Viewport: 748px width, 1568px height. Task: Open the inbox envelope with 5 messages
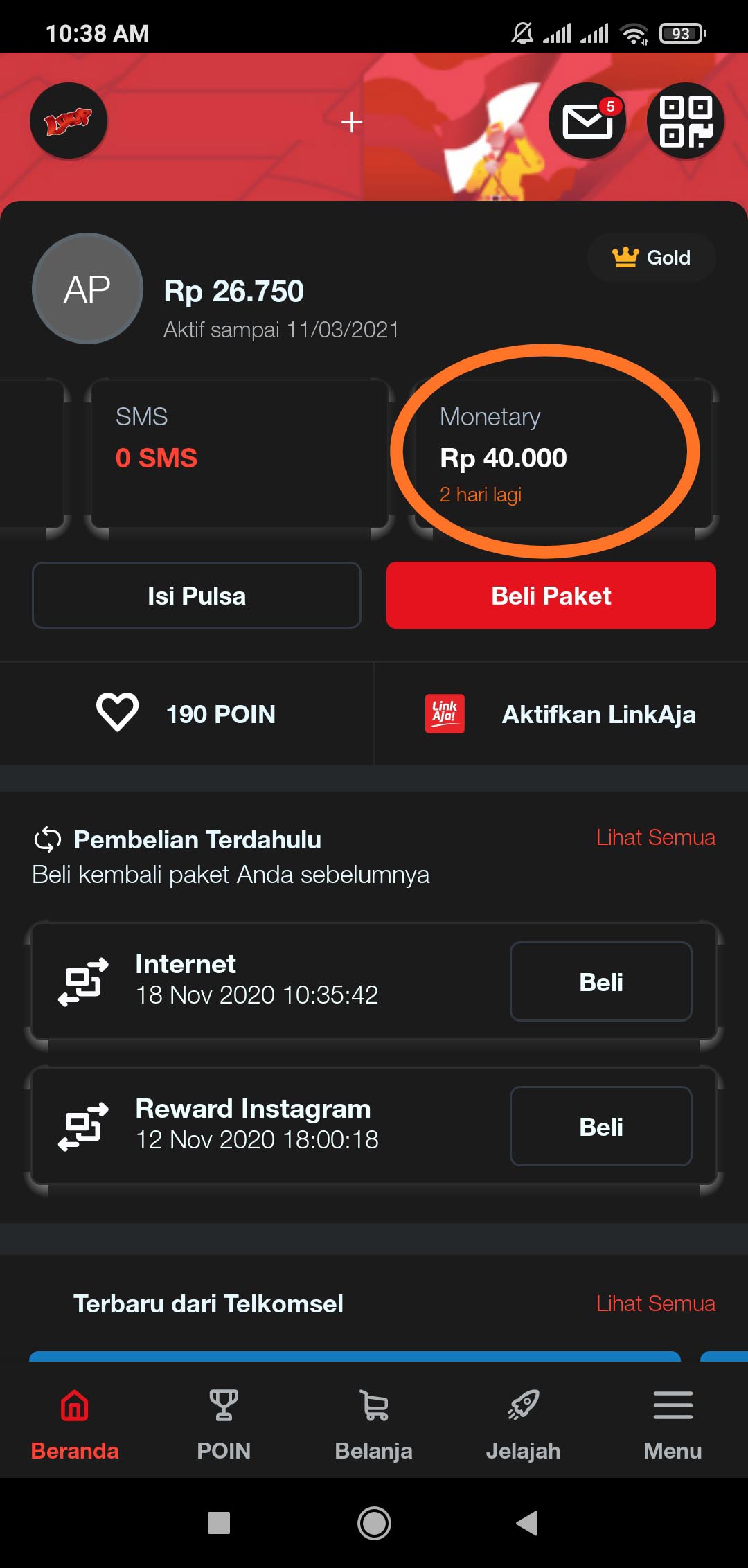coord(587,121)
